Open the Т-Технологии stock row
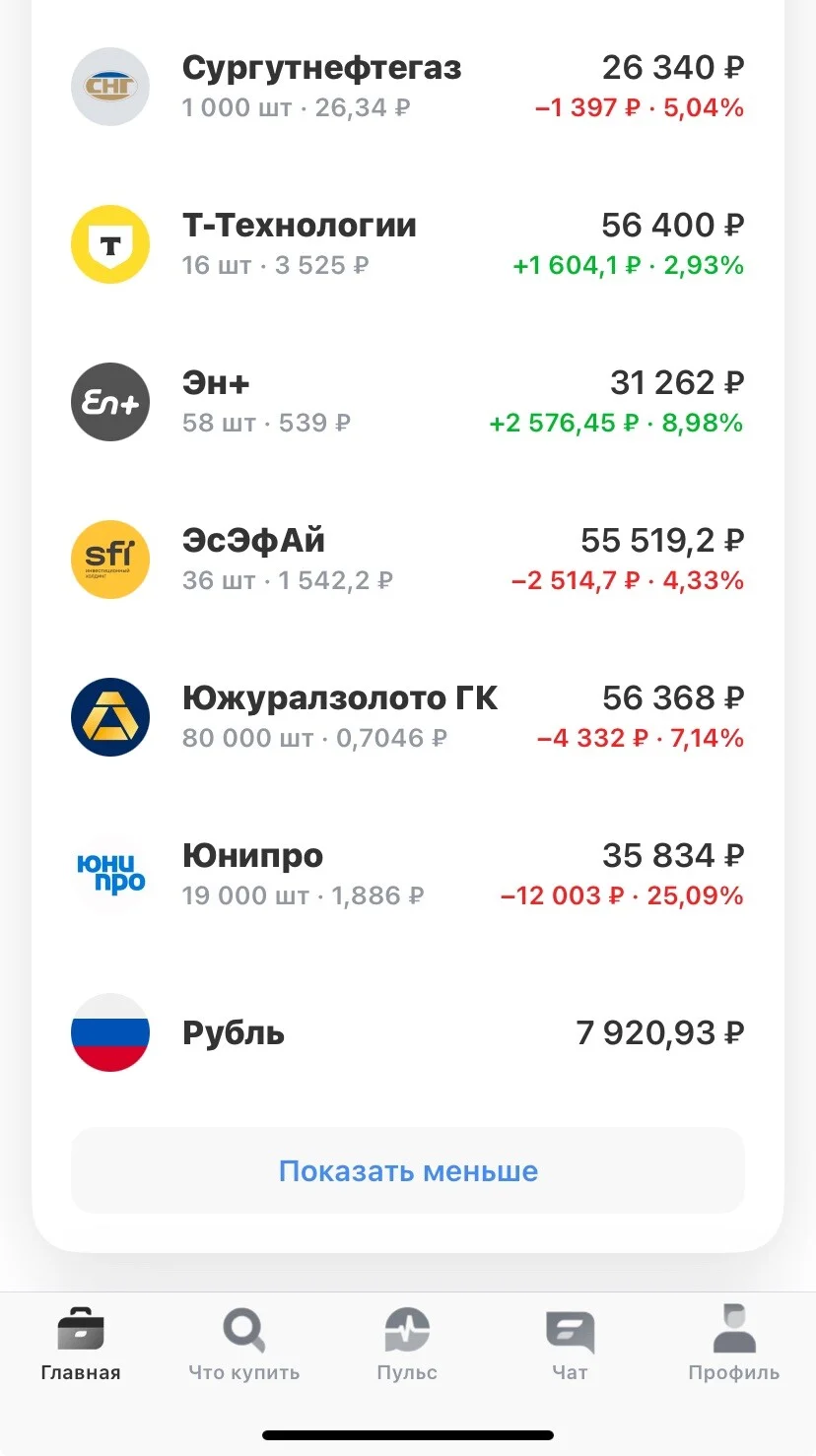 pyautogui.click(x=408, y=244)
